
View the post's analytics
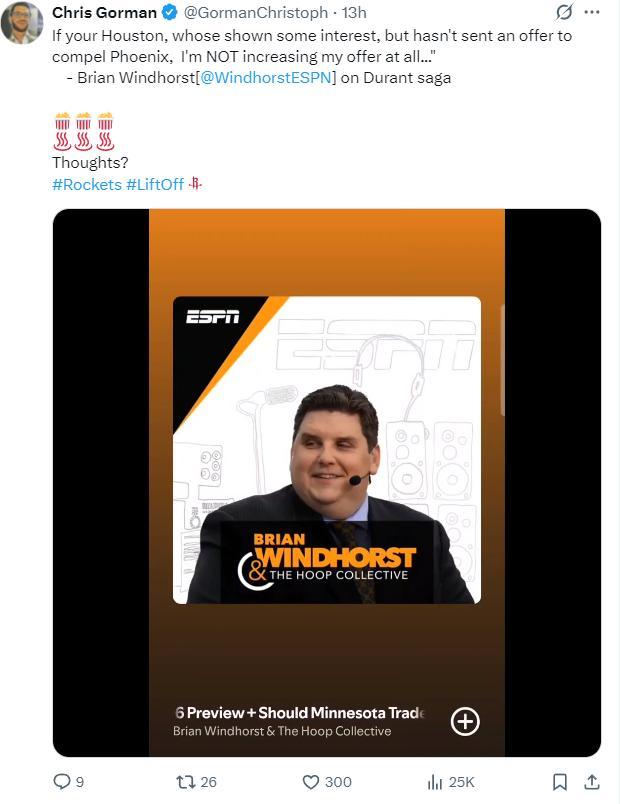436,782
